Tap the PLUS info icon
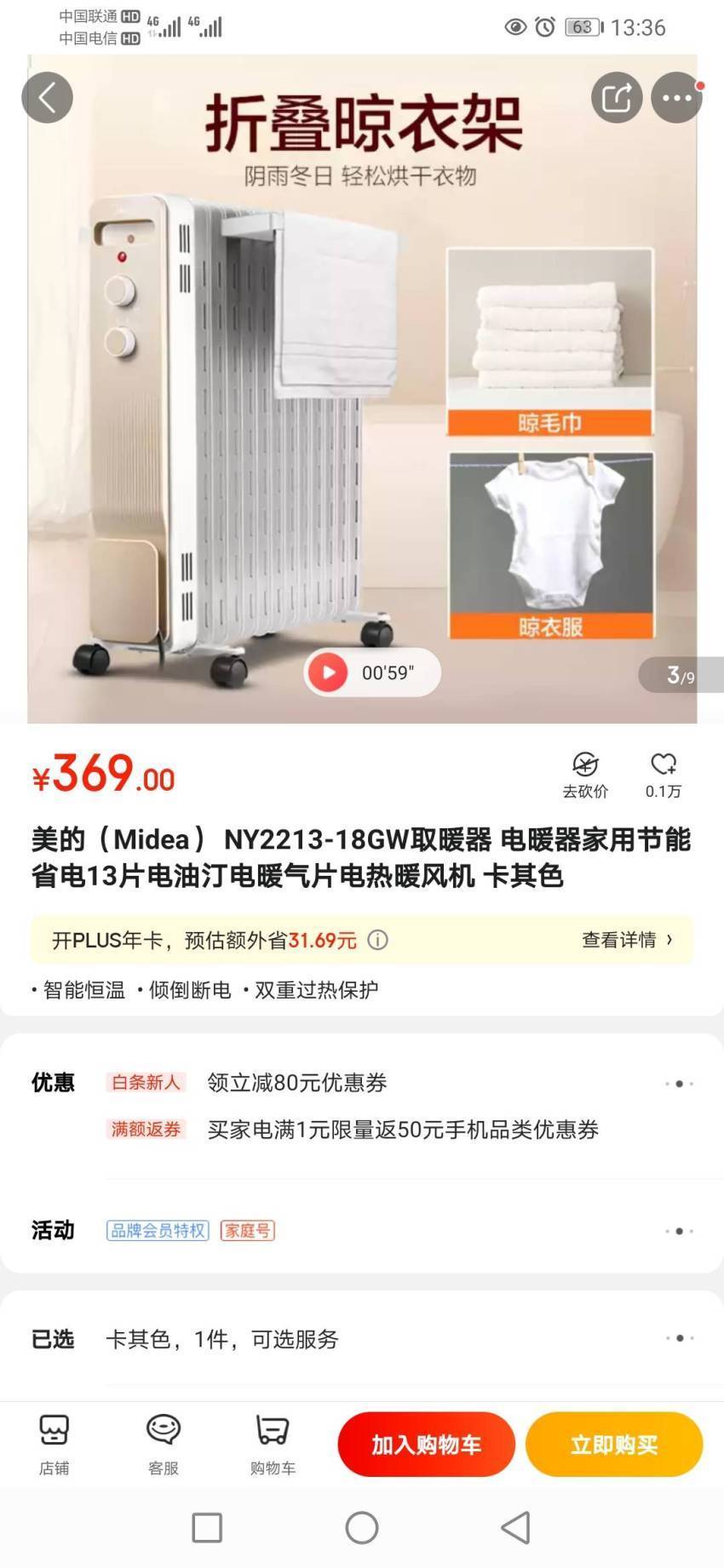This screenshot has height=1568, width=724. [x=377, y=940]
